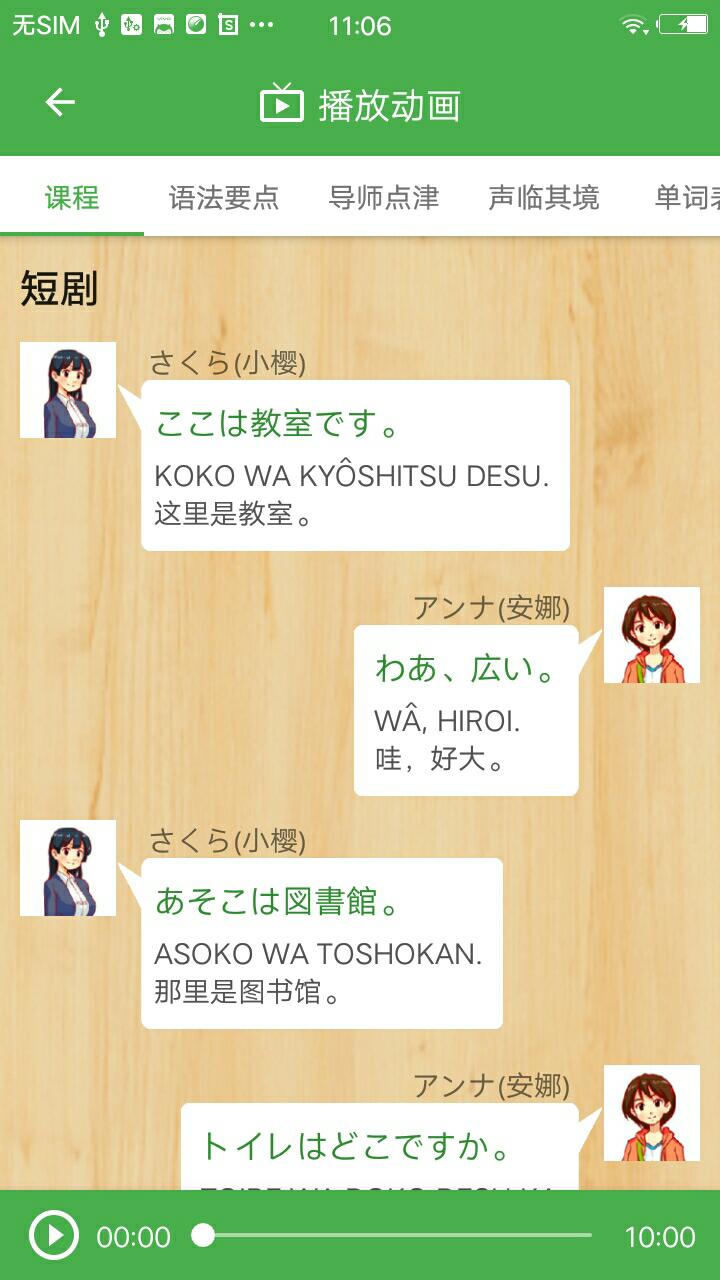This screenshot has width=720, height=1280.
Task: Start audio with the bottom play button
Action: point(54,1236)
